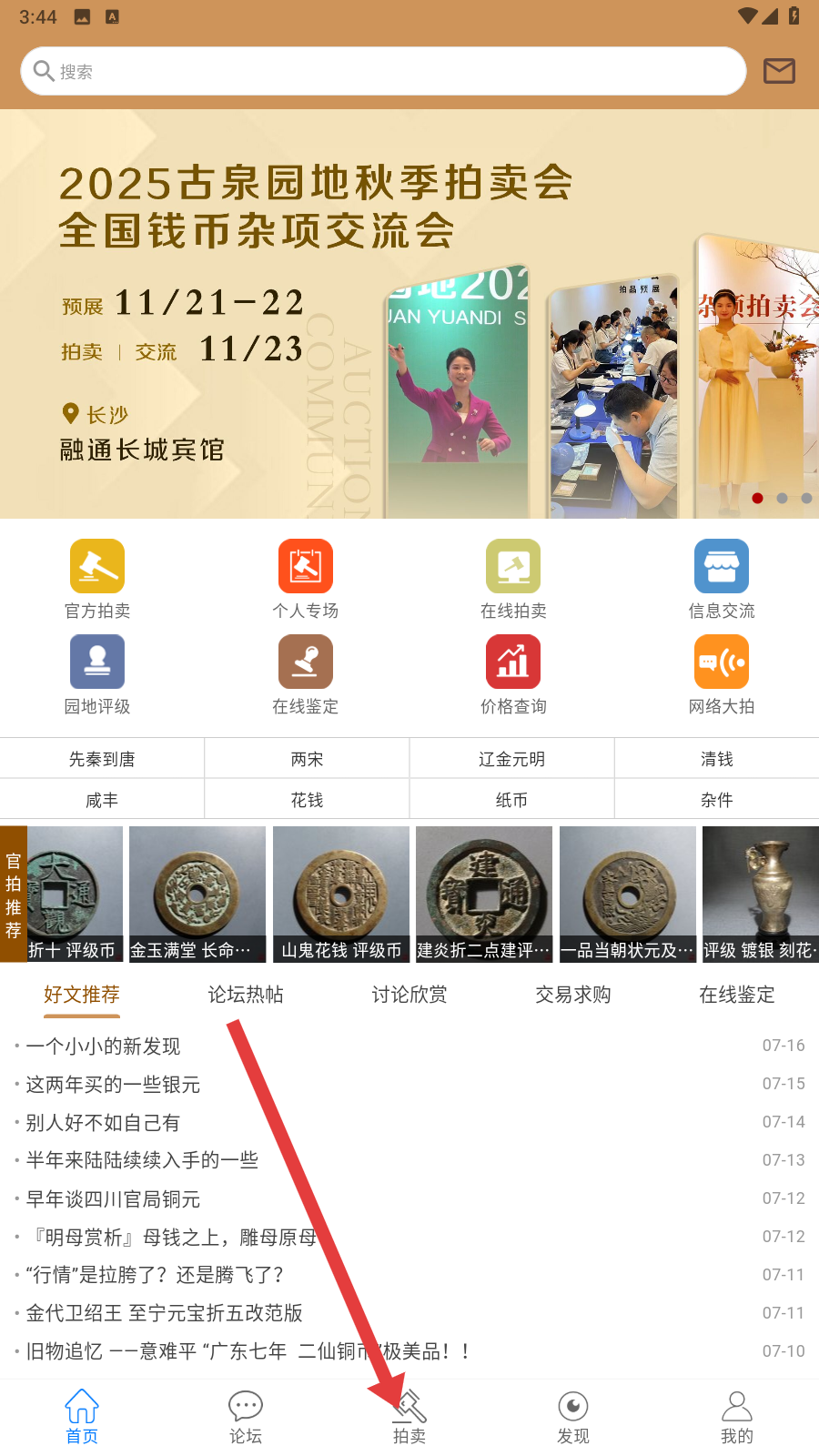Open 在线拍卖 online auction
The image size is (819, 1456).
(513, 580)
